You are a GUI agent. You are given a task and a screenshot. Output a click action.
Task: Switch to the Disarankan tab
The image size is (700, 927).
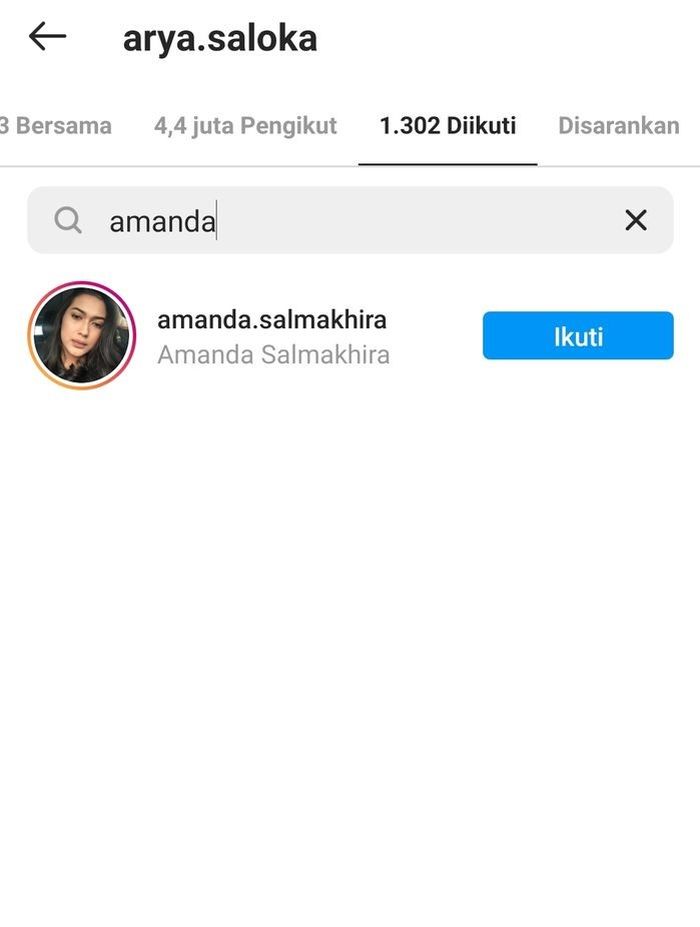coord(618,126)
